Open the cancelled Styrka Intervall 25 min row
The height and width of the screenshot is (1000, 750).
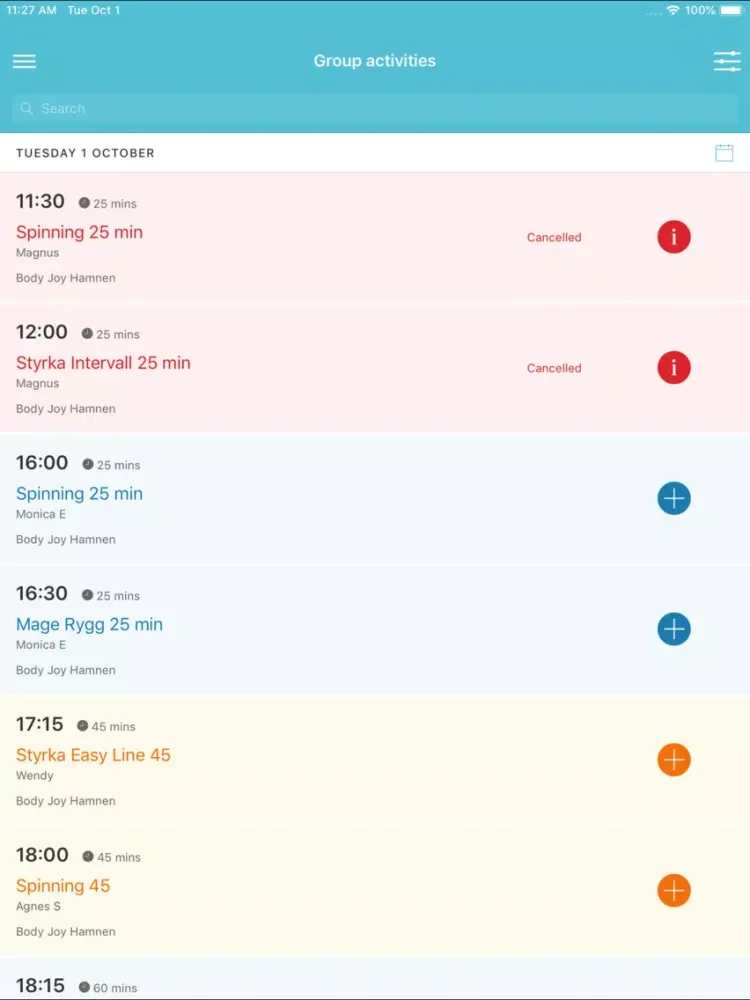click(x=300, y=368)
